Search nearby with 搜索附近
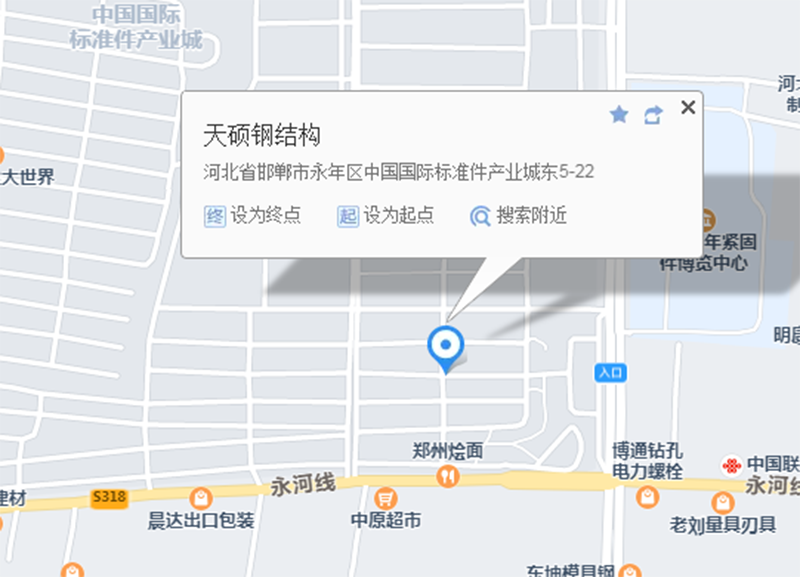This screenshot has width=800, height=577. click(x=519, y=215)
